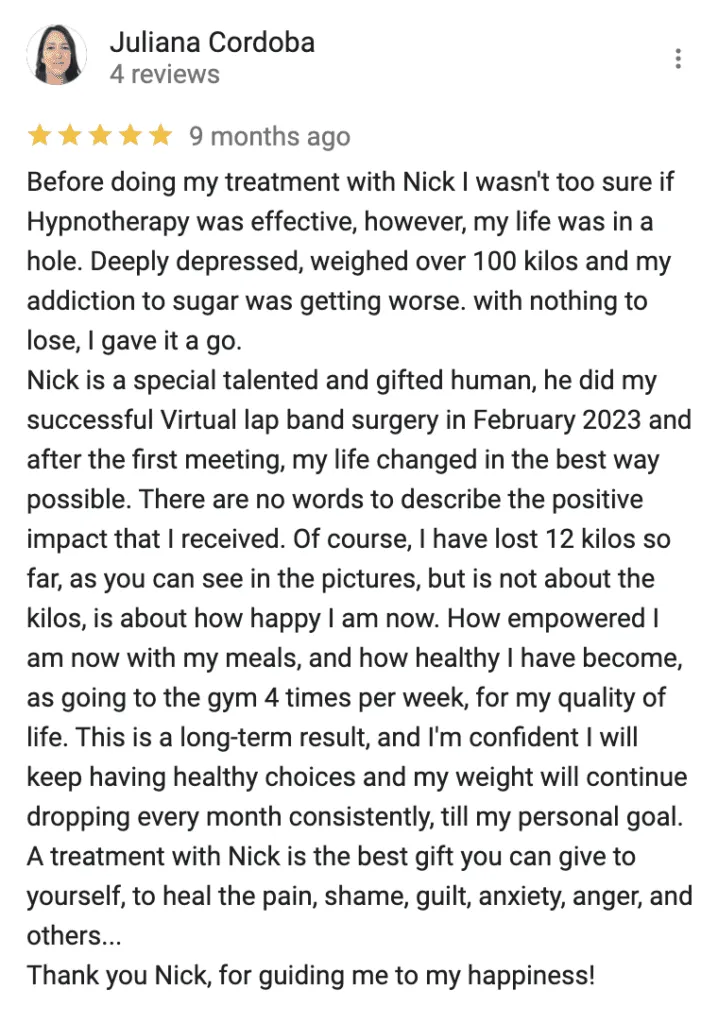Open Juliana Cordoba's profile photo
Viewport: 718px width, 1024px height.
pos(57,56)
